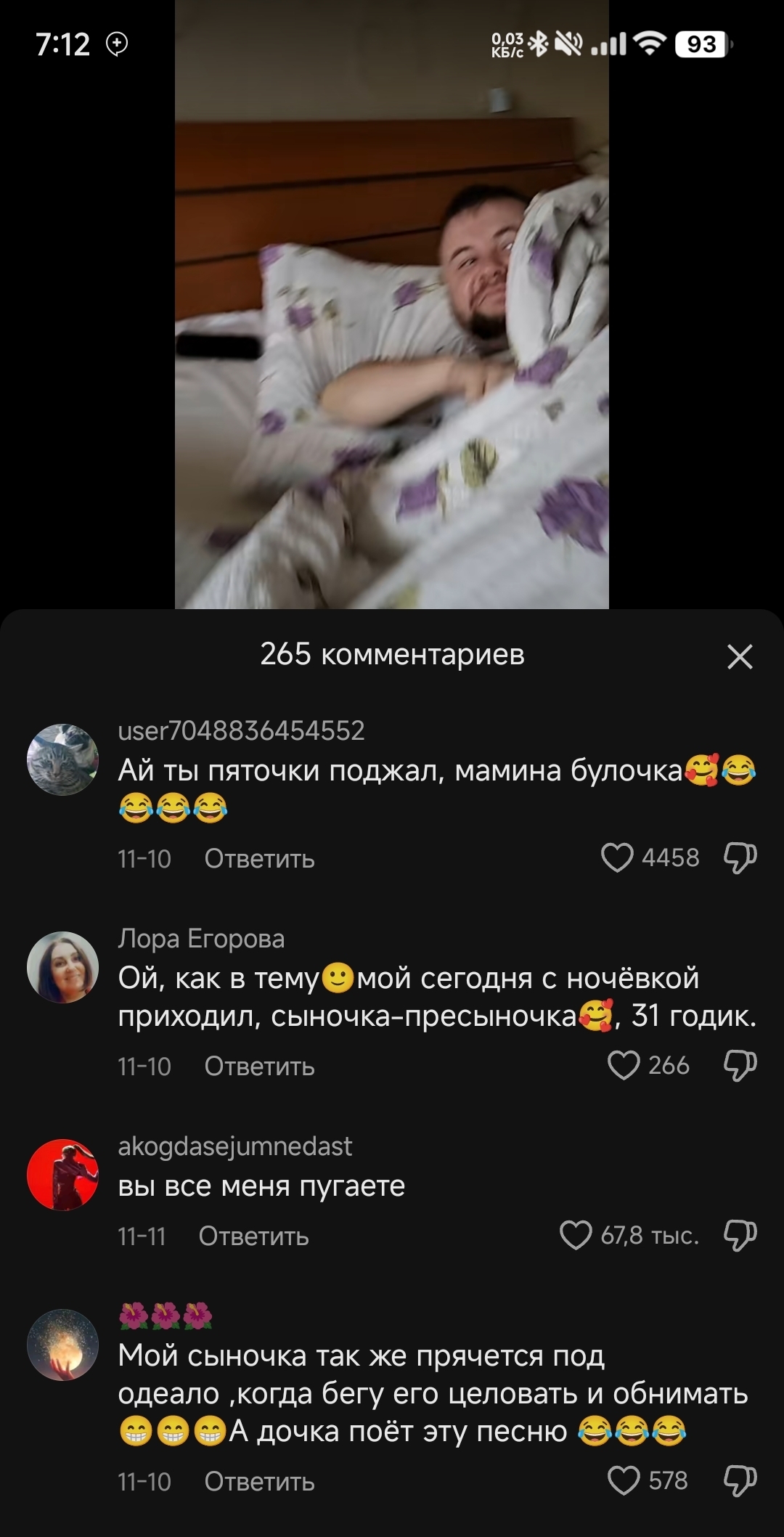Dislike Лора Егорова's comment
This screenshot has width=784, height=1537.
pos(740,1065)
